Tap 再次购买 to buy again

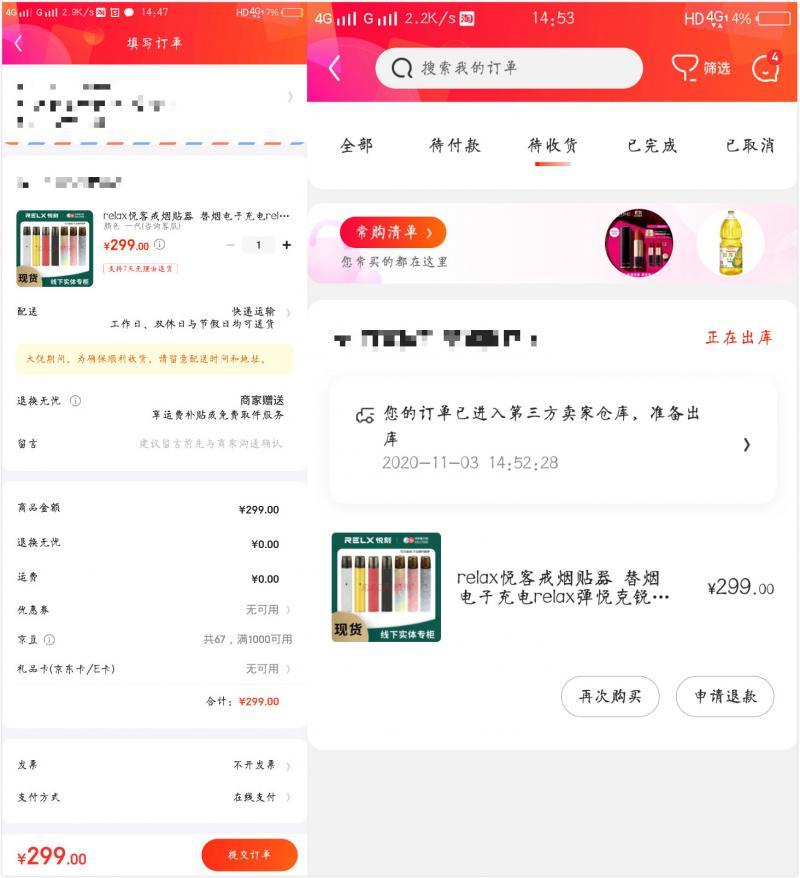(610, 696)
